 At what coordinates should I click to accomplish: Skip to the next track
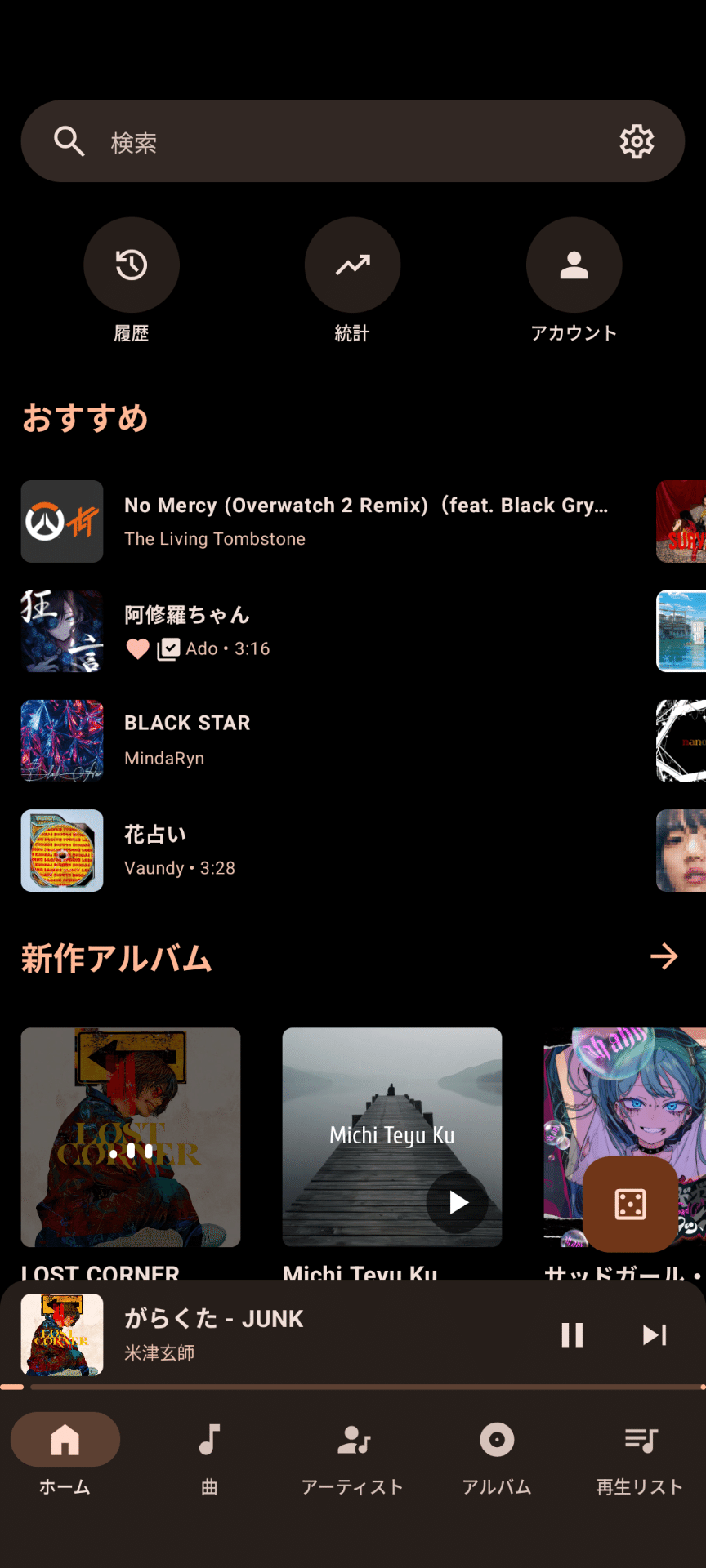pos(655,1334)
